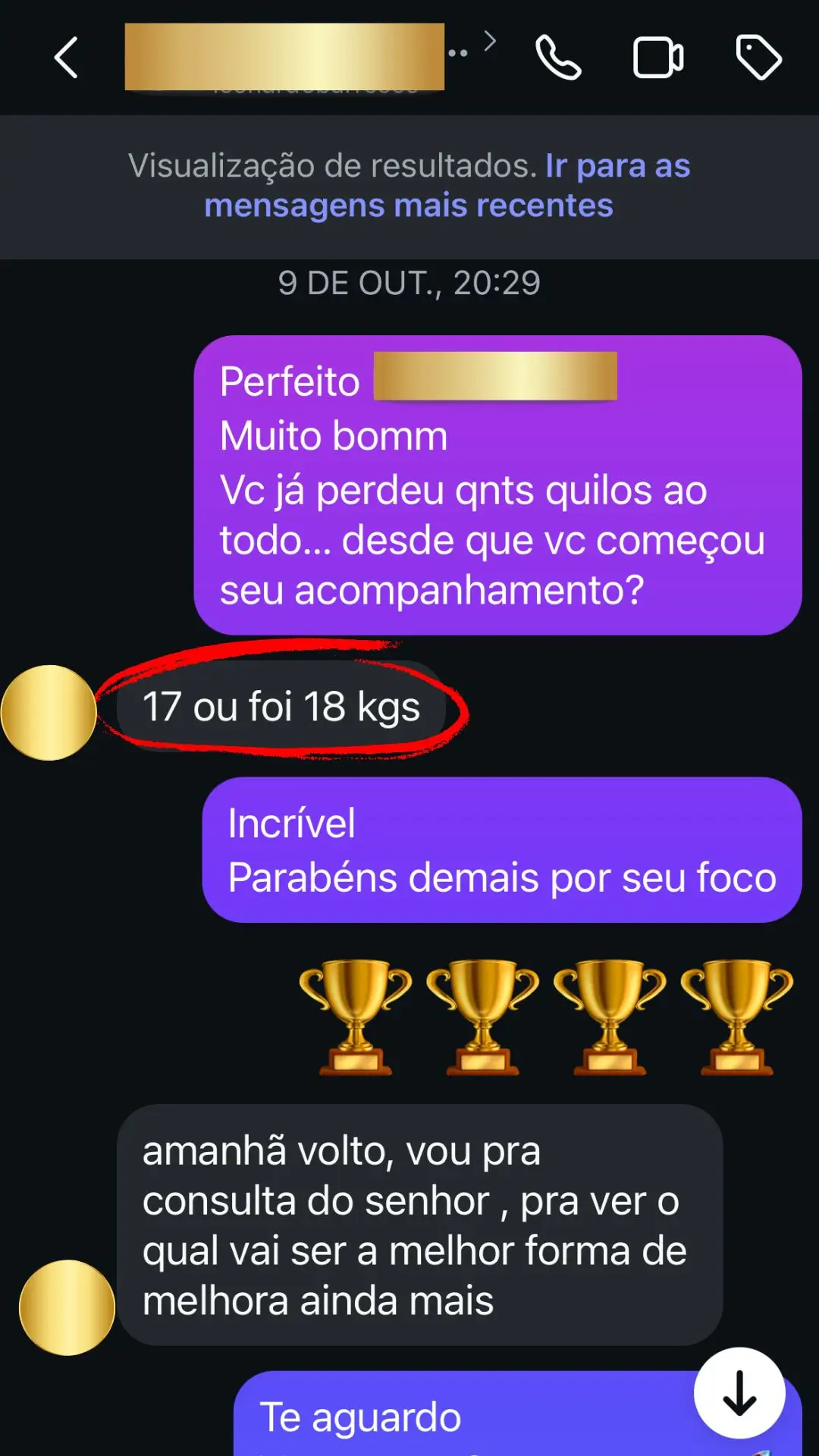This screenshot has height=1456, width=819.
Task: Jump down with the round arrow button
Action: [739, 1392]
